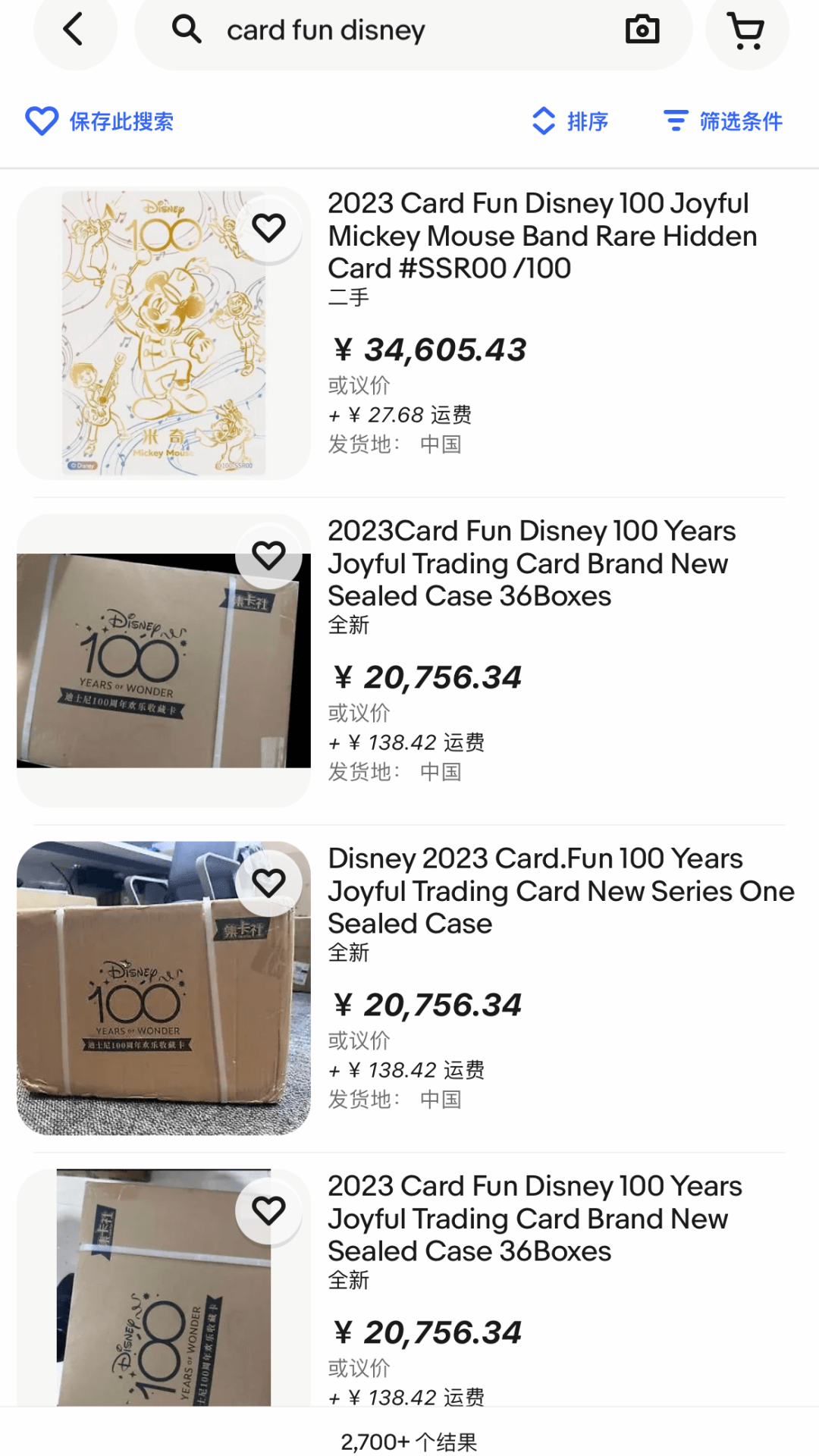This screenshot has height=1456, width=819.
Task: Open the 筛选条件 filter options
Action: [x=723, y=121]
